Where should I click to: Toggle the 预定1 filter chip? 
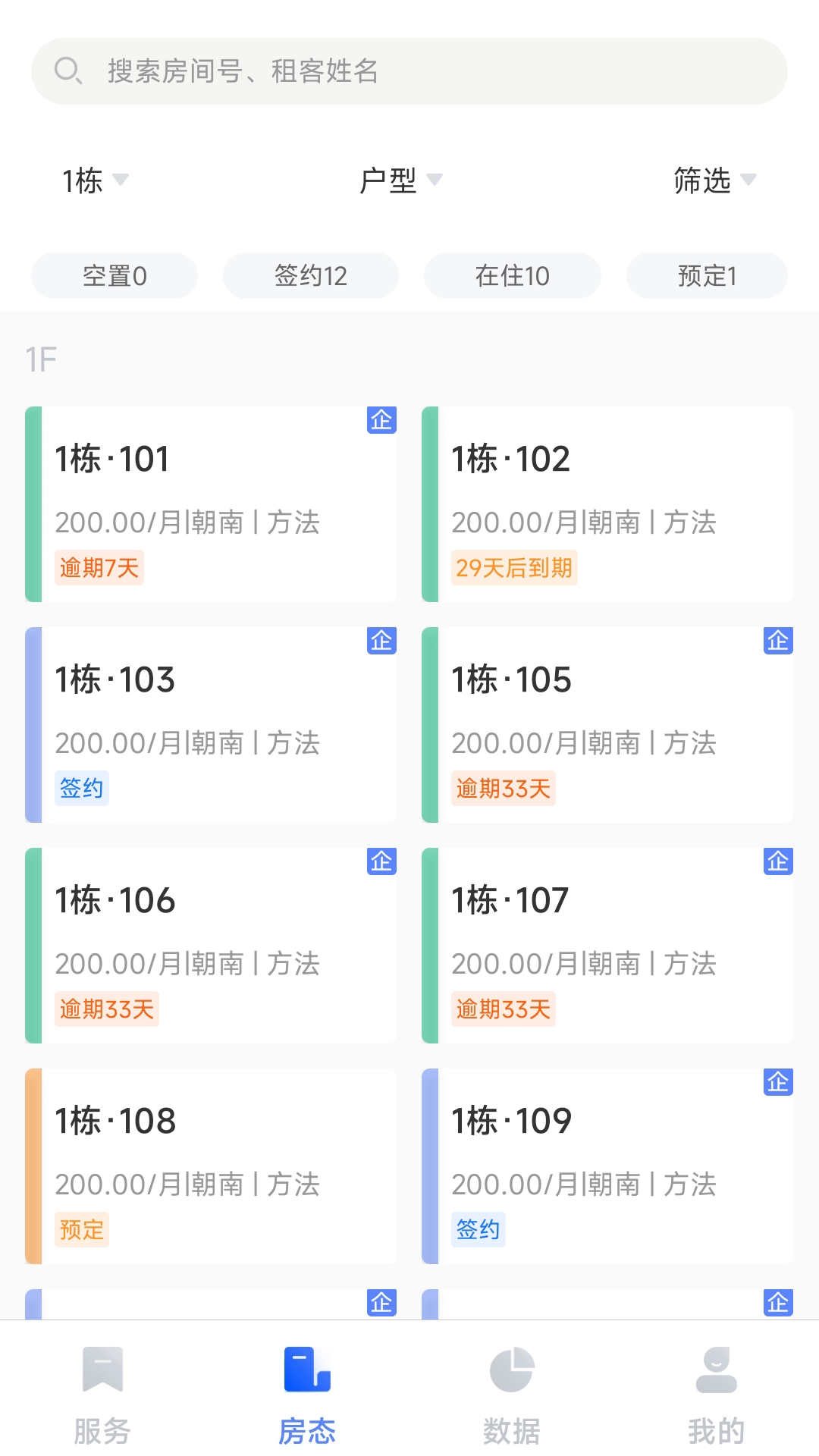[x=705, y=275]
